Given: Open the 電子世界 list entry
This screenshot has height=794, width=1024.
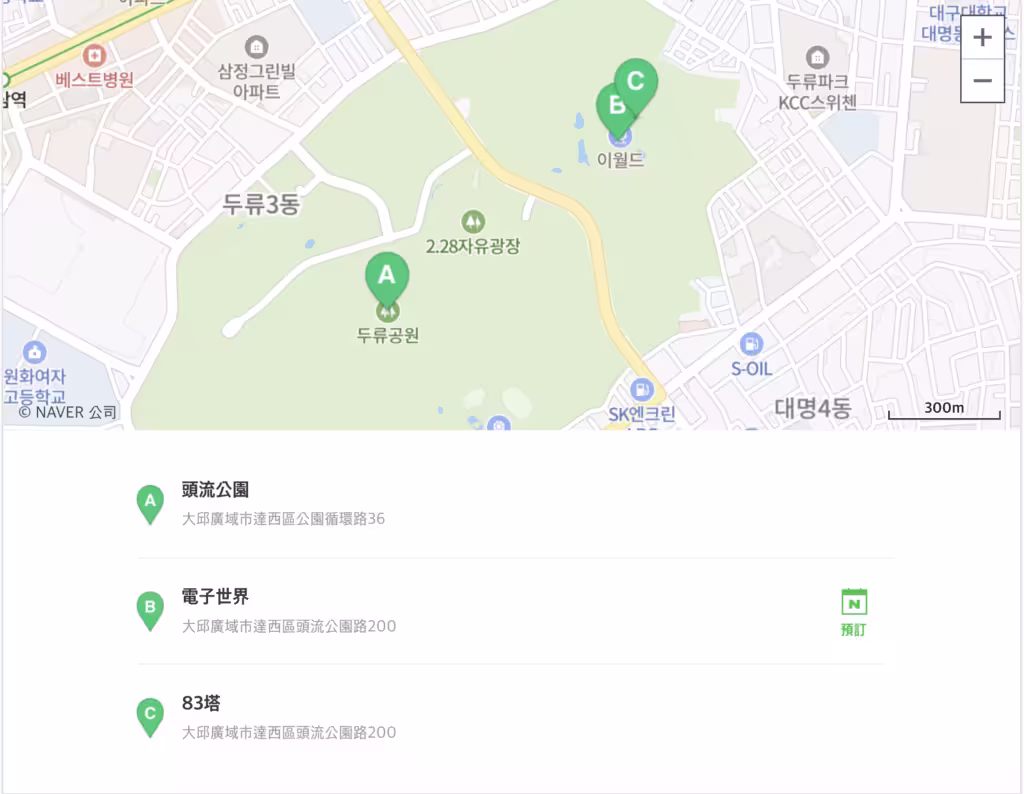Looking at the screenshot, I should pyautogui.click(x=216, y=597).
